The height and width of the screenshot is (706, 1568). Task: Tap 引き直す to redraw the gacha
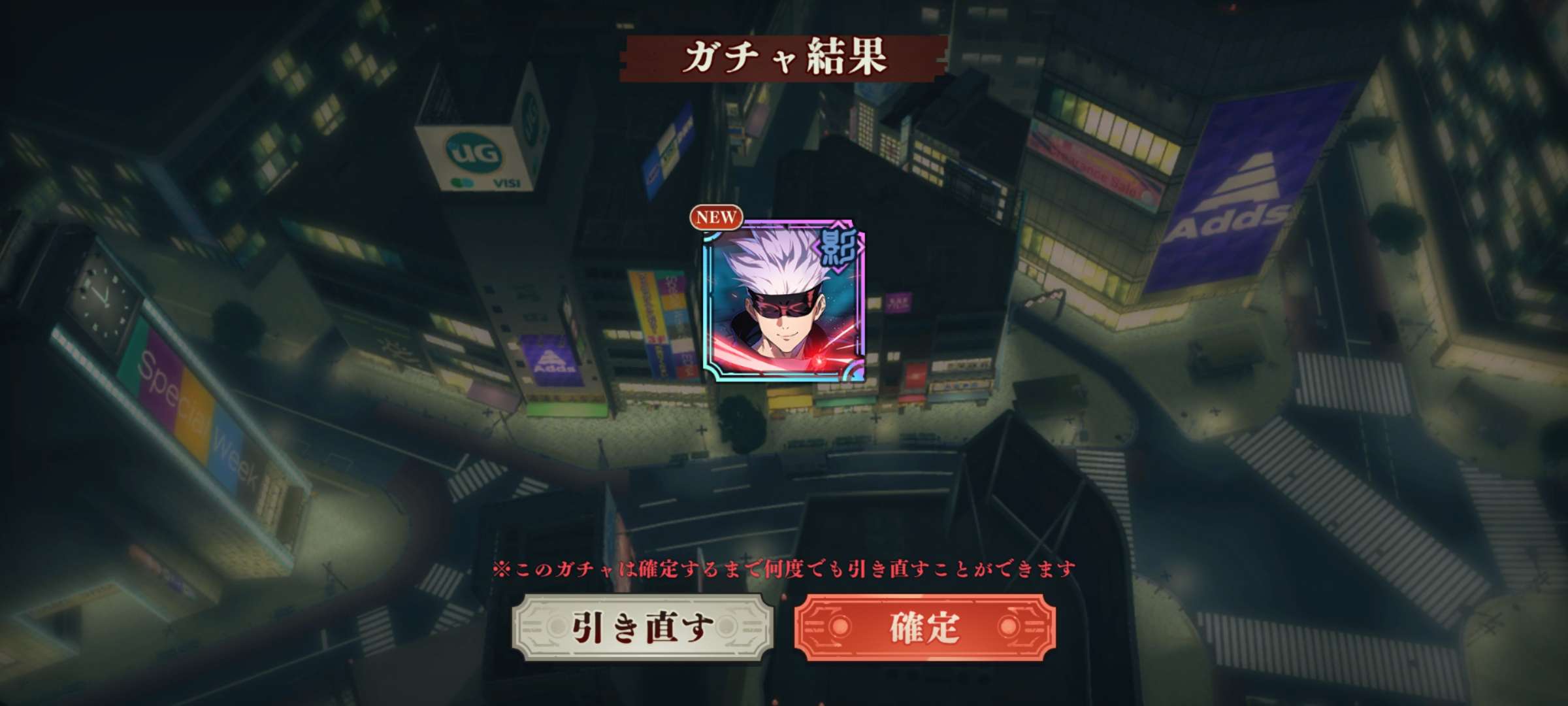[642, 628]
